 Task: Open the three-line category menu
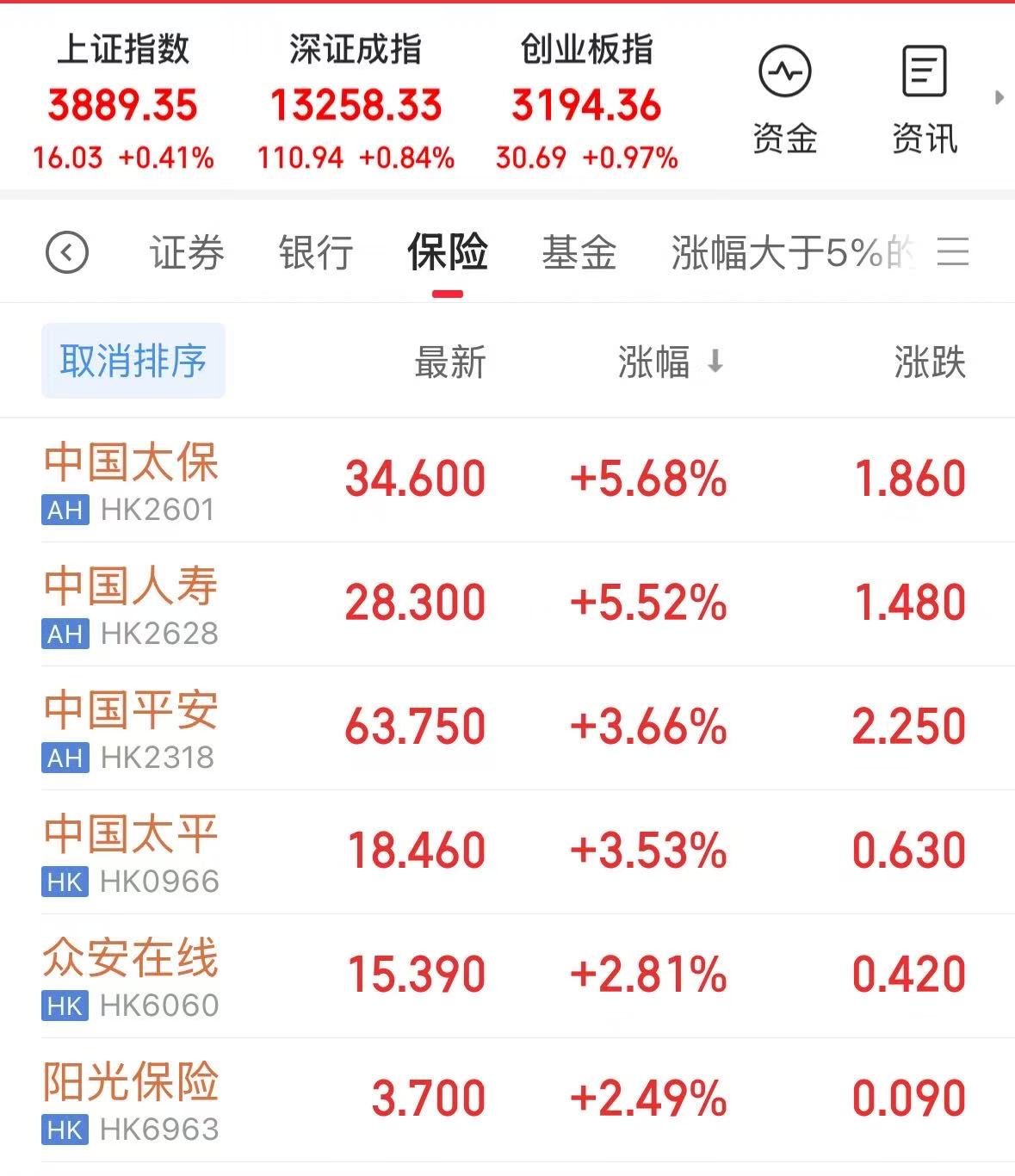(953, 252)
